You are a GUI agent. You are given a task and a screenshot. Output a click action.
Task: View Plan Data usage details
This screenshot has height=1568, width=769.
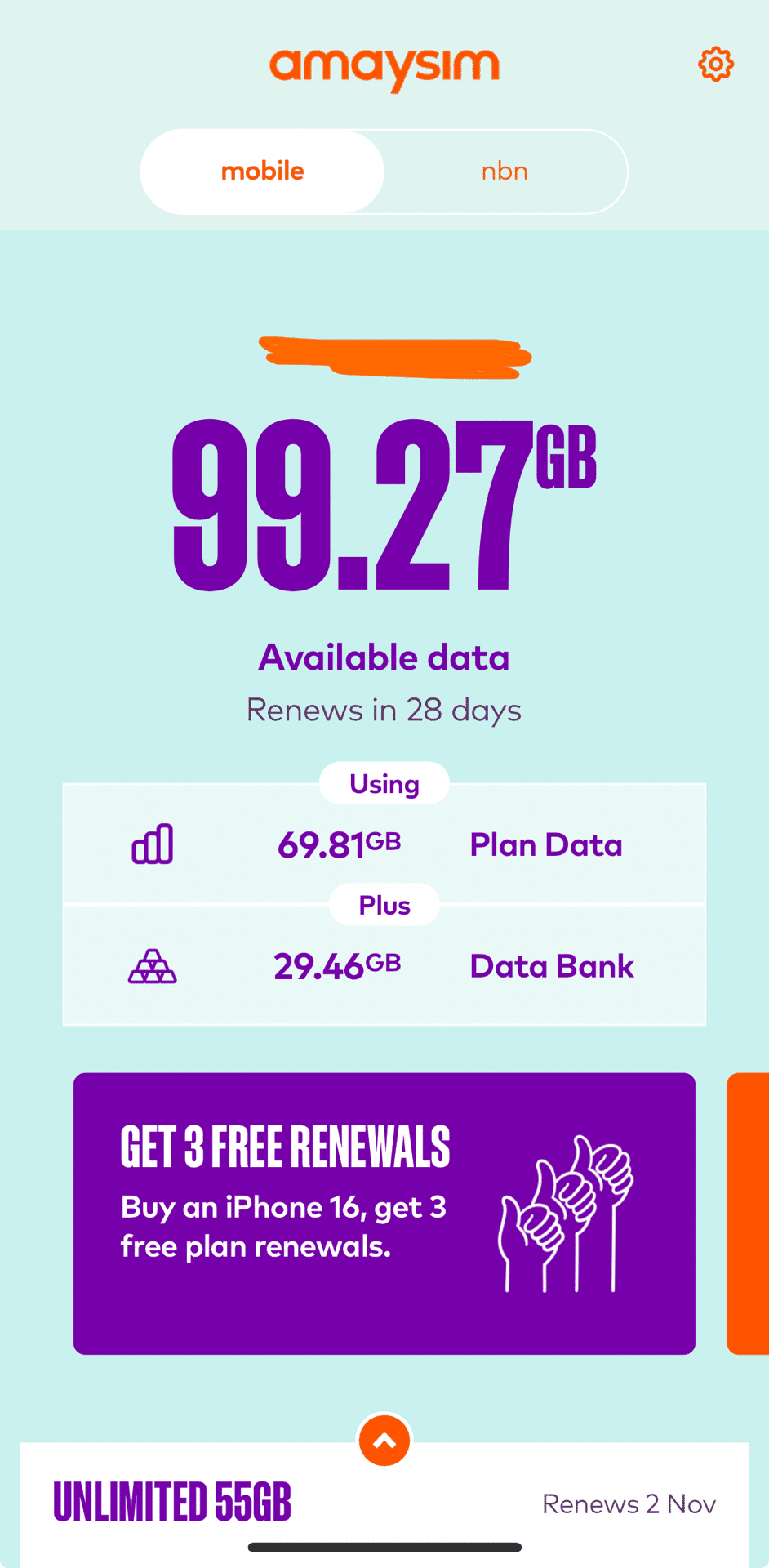tap(384, 845)
